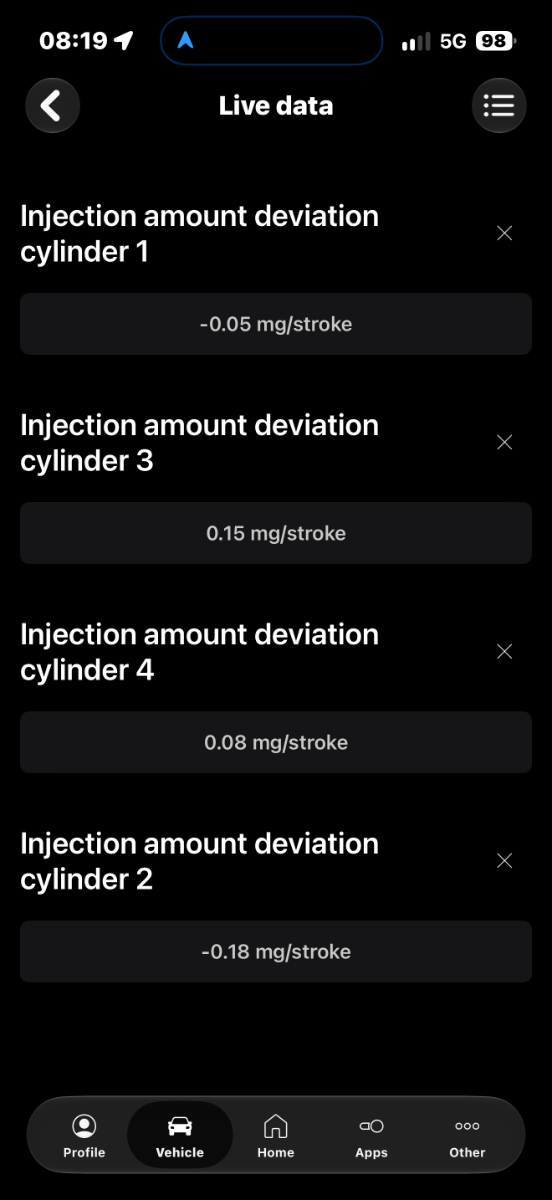552x1200 pixels.
Task: Remove the cylinder 3 deviation reading
Action: [505, 442]
